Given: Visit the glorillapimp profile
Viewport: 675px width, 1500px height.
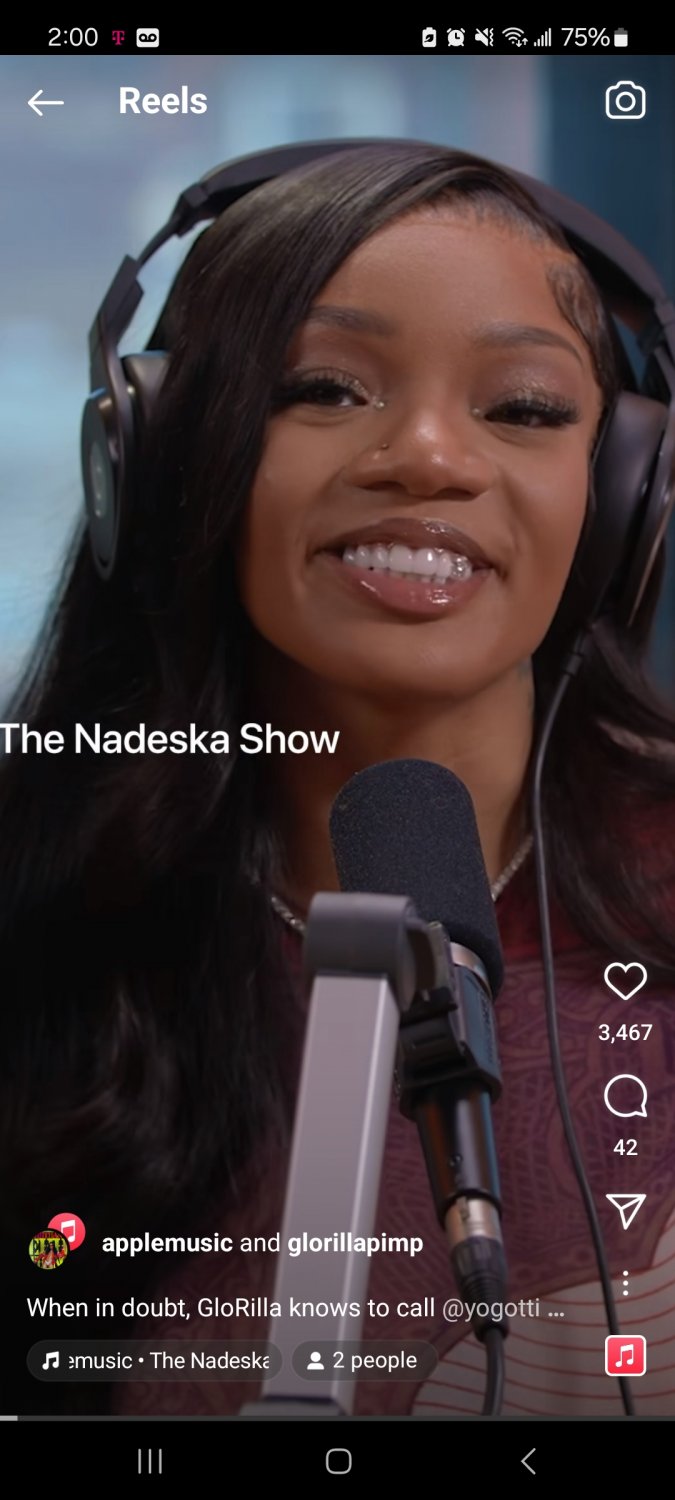Looking at the screenshot, I should 355,1243.
